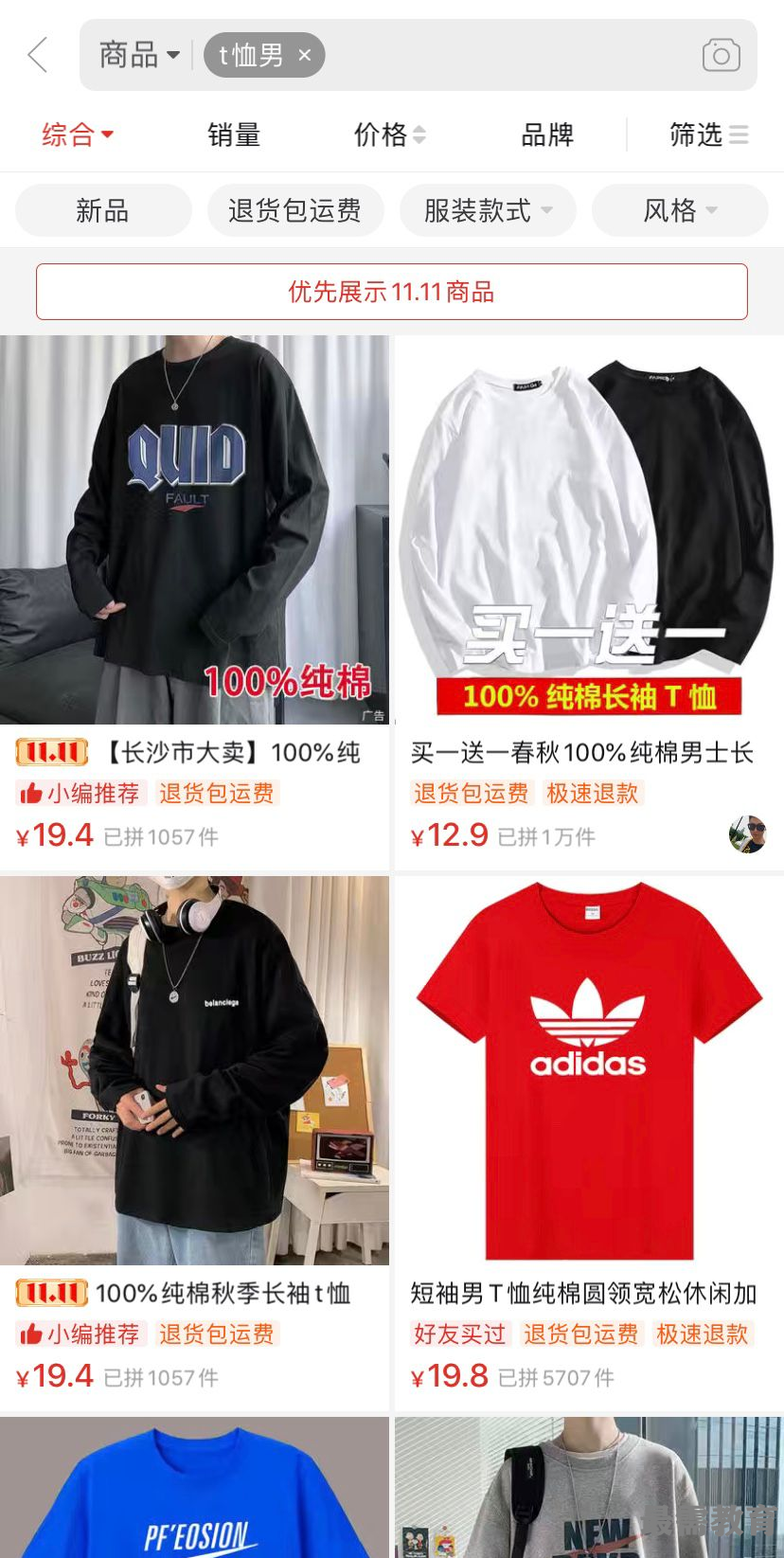This screenshot has height=1558, width=784.
Task: Expand the 服装款式 dropdown
Action: coord(488,210)
